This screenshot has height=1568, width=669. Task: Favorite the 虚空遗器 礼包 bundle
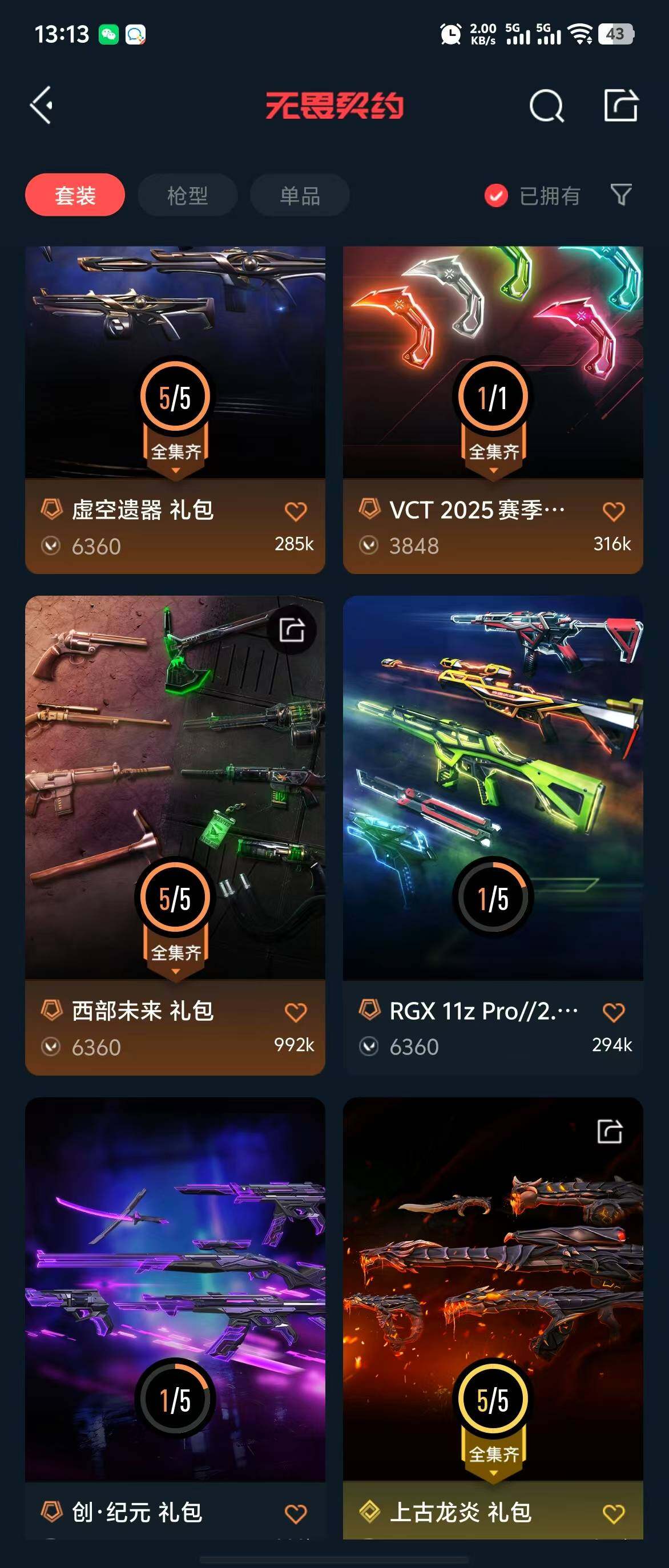296,511
